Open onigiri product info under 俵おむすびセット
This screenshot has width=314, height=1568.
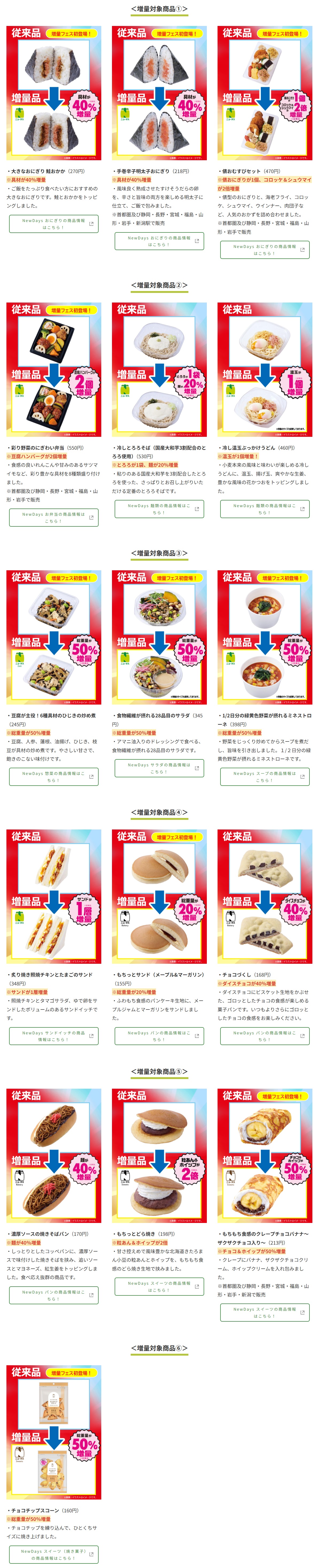click(x=265, y=250)
